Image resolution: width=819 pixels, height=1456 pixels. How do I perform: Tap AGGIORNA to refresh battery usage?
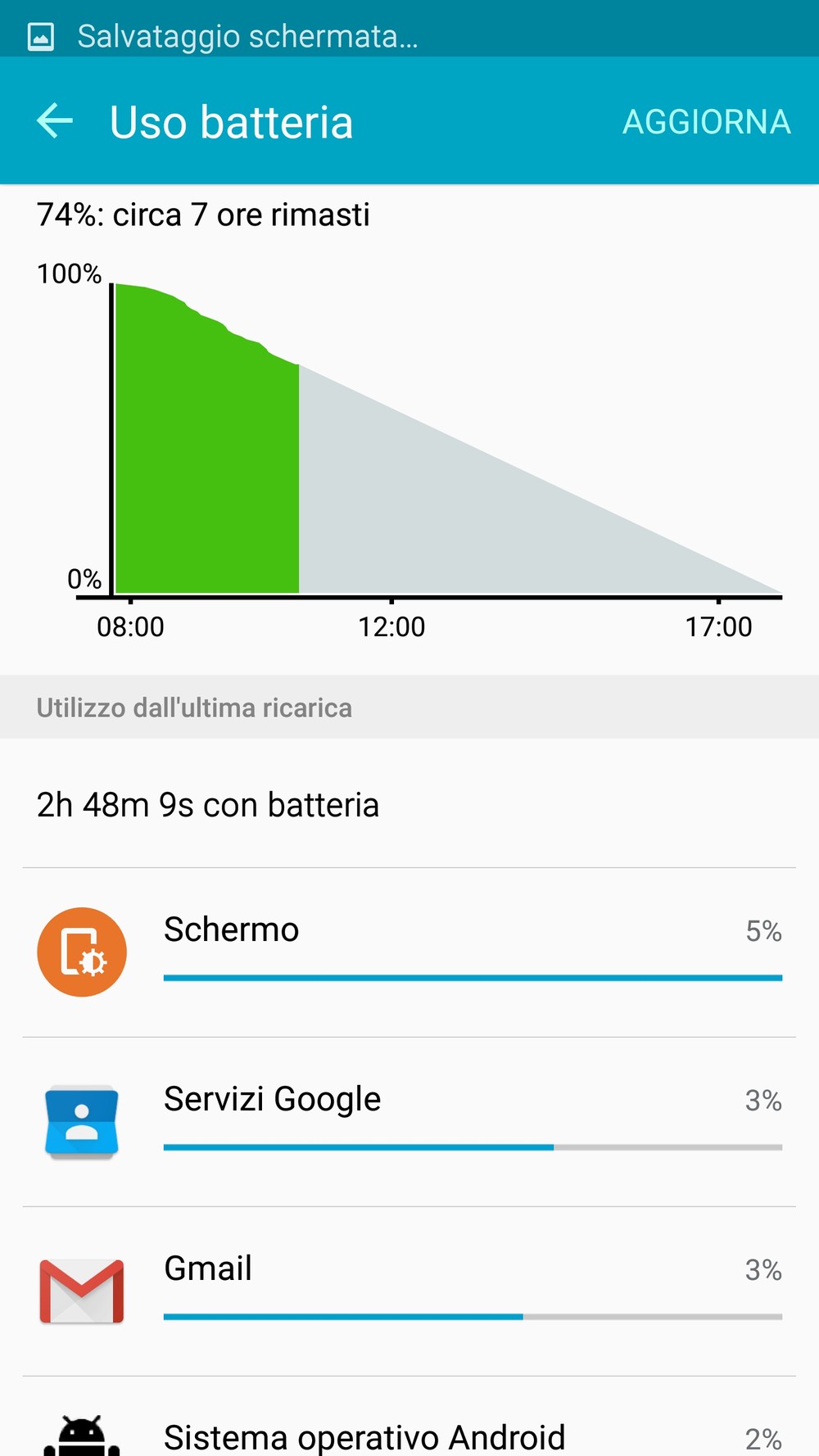pyautogui.click(x=706, y=121)
